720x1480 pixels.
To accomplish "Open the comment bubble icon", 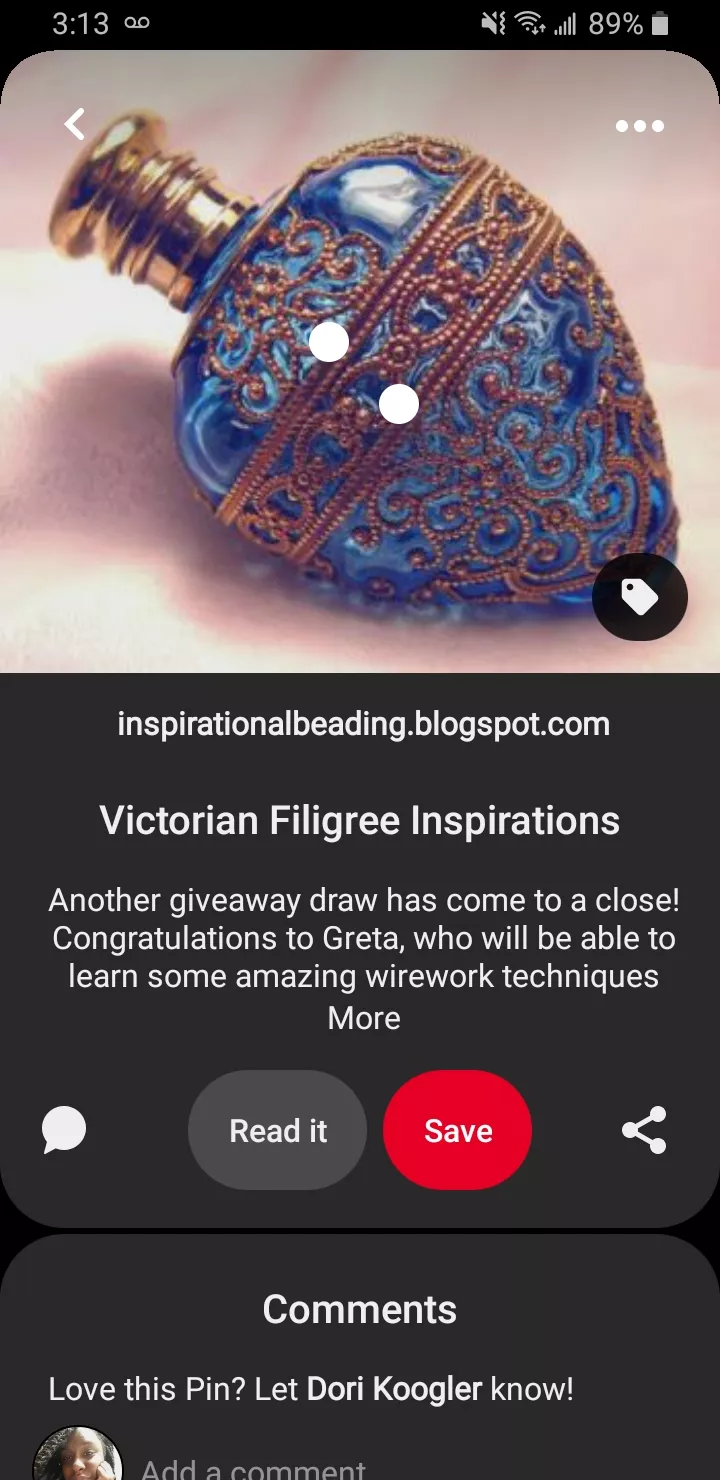I will 64,1131.
